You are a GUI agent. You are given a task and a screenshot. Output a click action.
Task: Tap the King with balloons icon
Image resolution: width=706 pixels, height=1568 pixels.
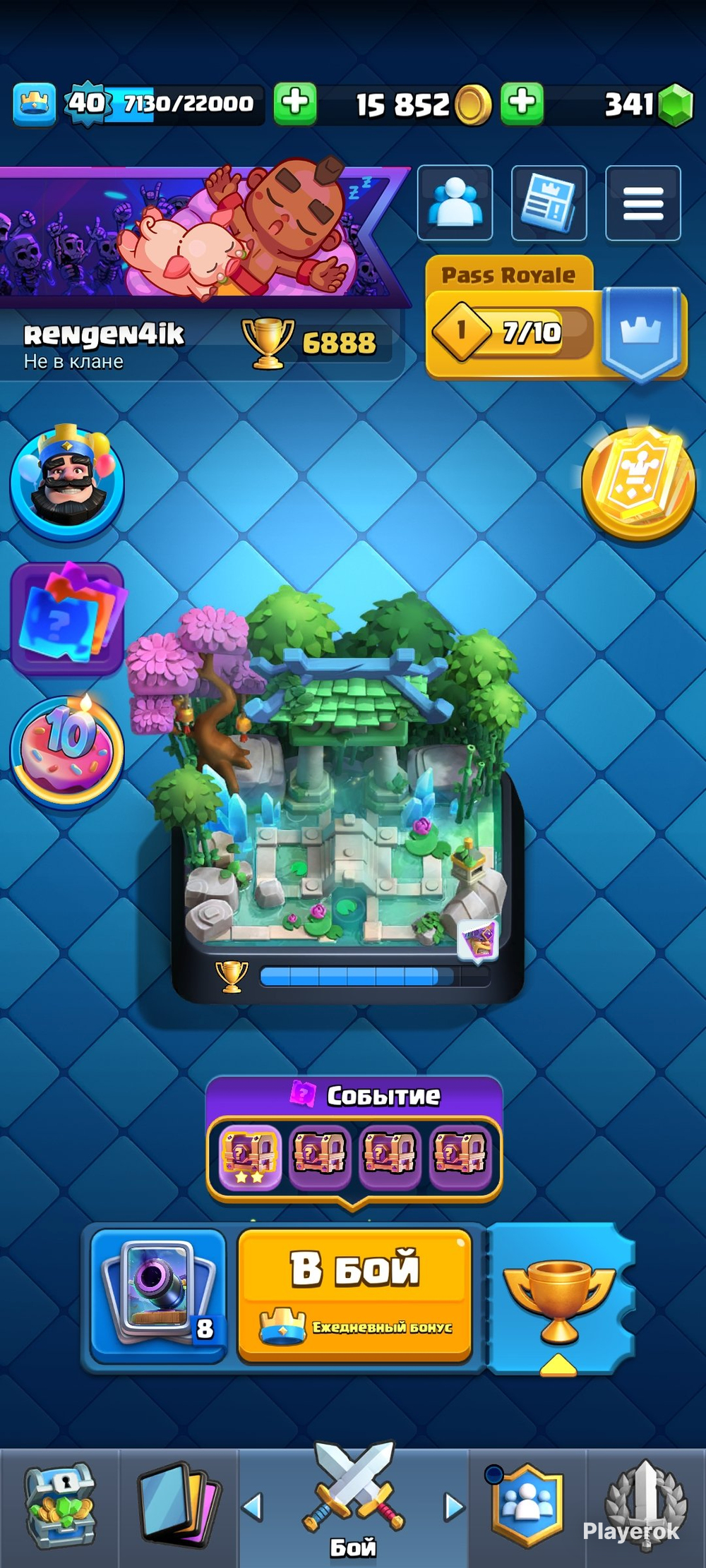click(67, 483)
